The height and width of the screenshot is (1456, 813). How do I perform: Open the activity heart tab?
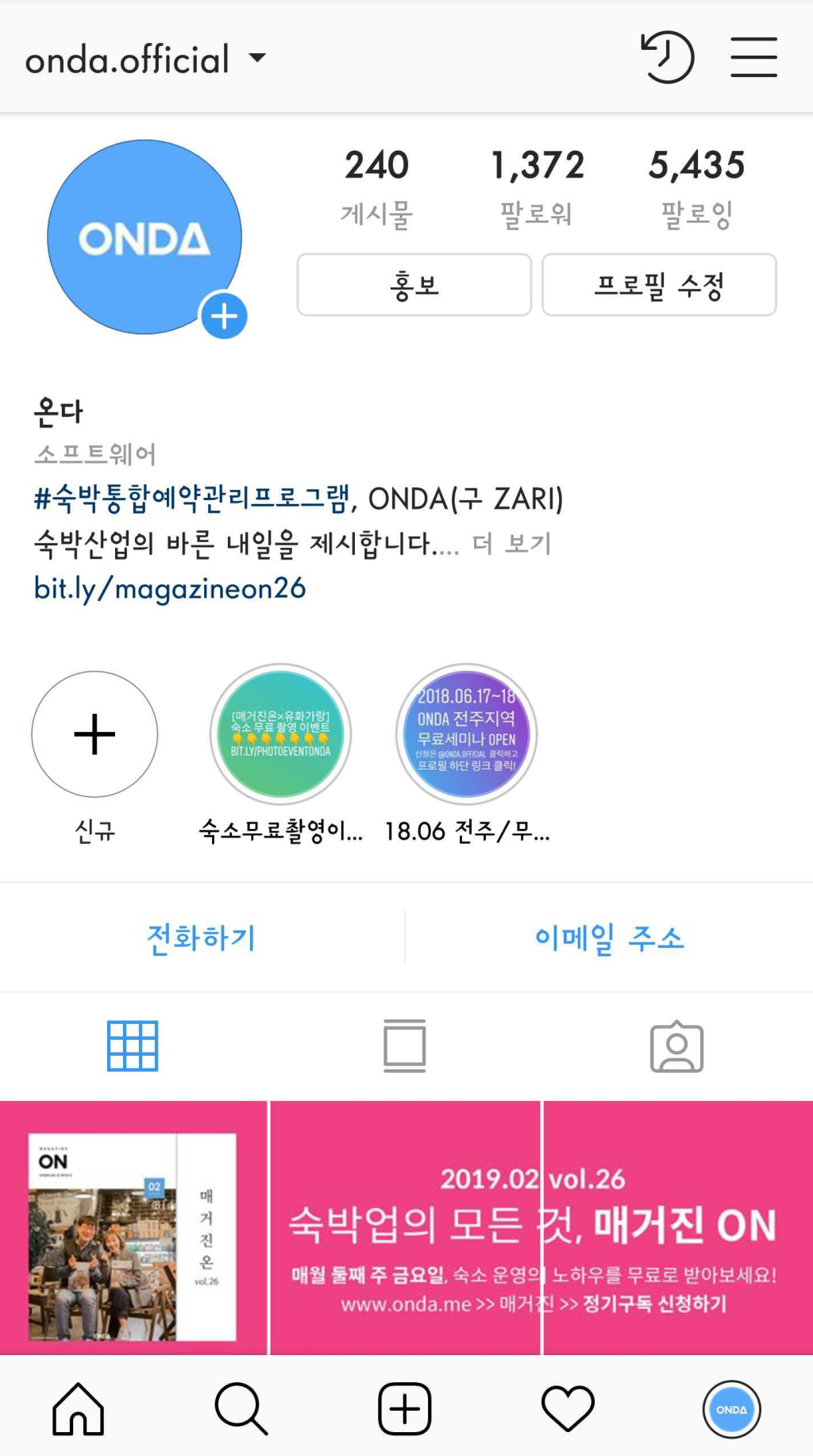coord(568,1409)
